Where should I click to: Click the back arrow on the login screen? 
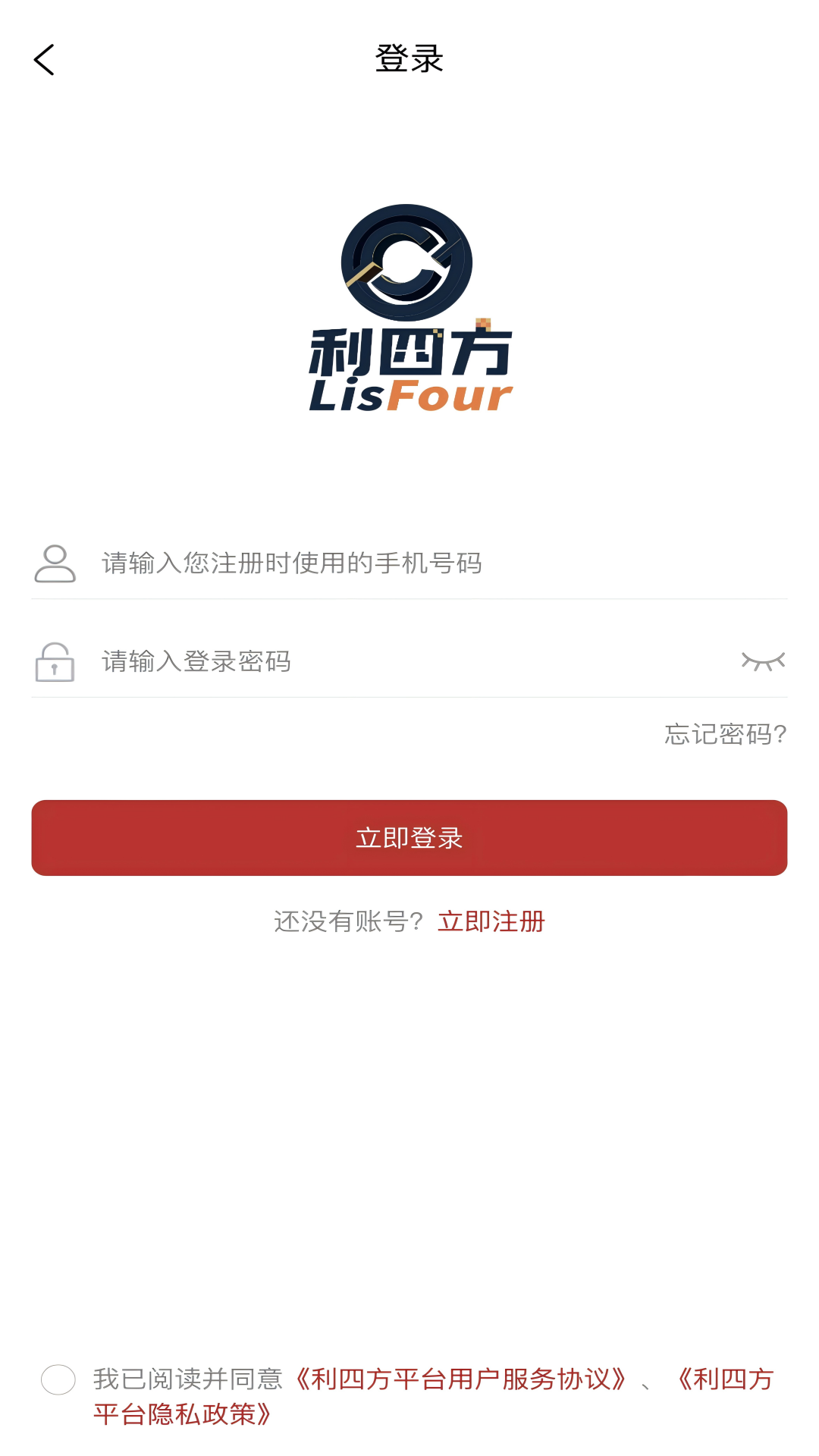click(44, 59)
